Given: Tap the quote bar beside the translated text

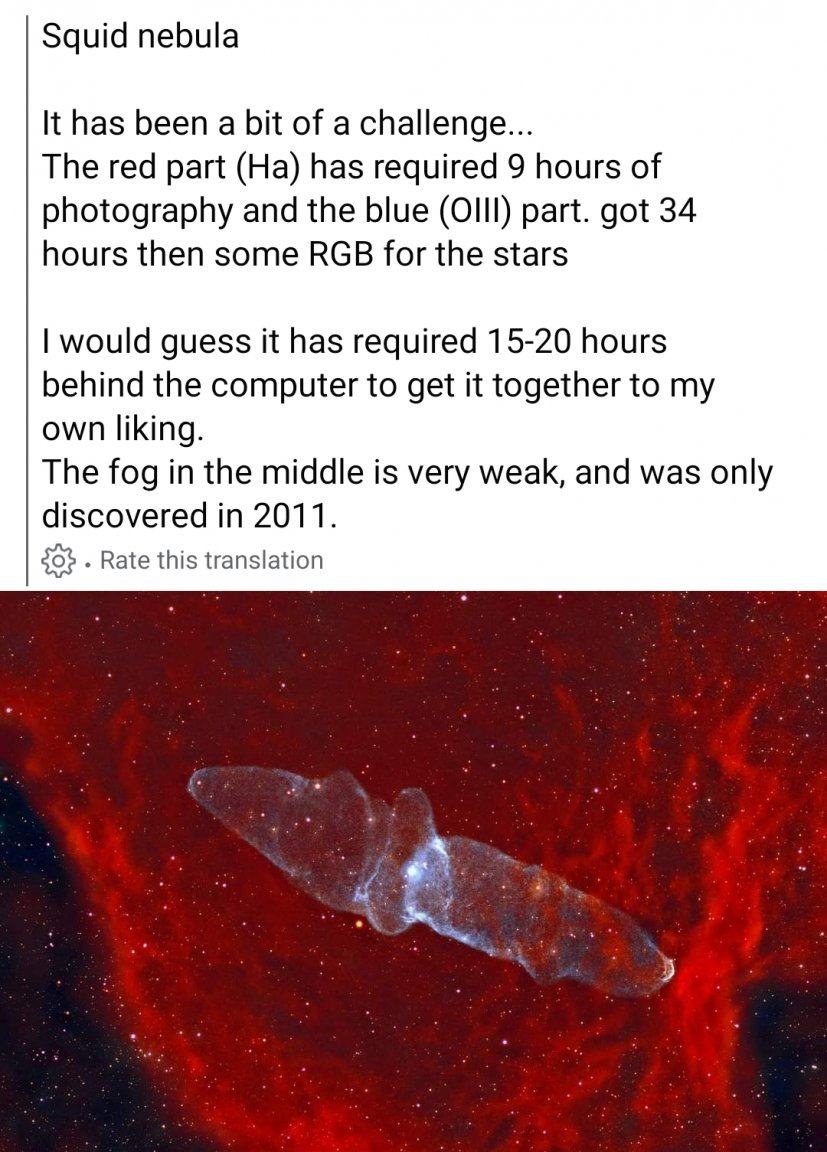Looking at the screenshot, I should click(x=25, y=290).
